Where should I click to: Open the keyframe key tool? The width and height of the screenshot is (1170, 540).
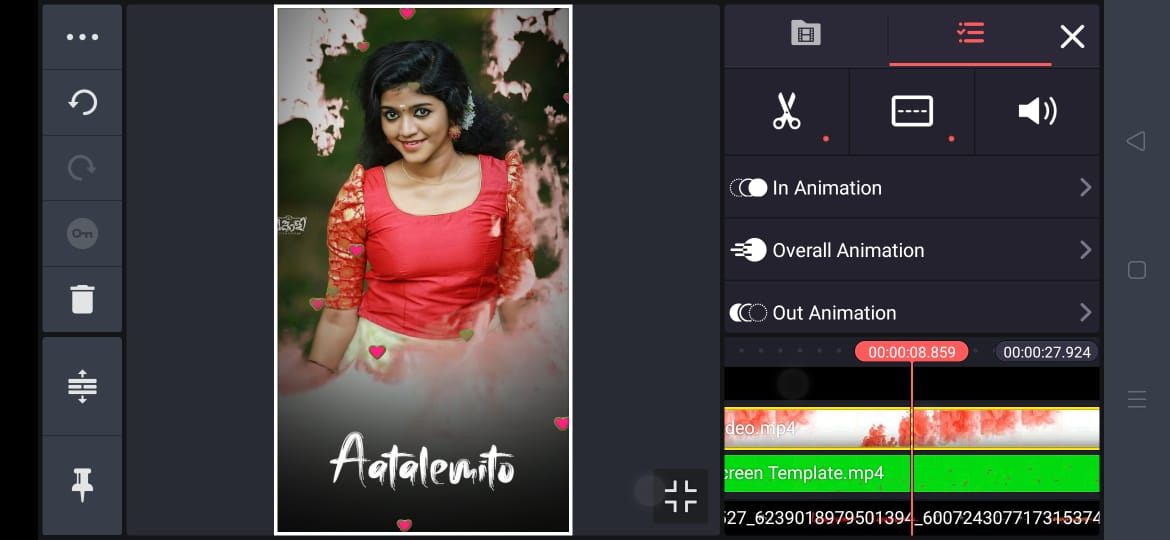tap(82, 234)
